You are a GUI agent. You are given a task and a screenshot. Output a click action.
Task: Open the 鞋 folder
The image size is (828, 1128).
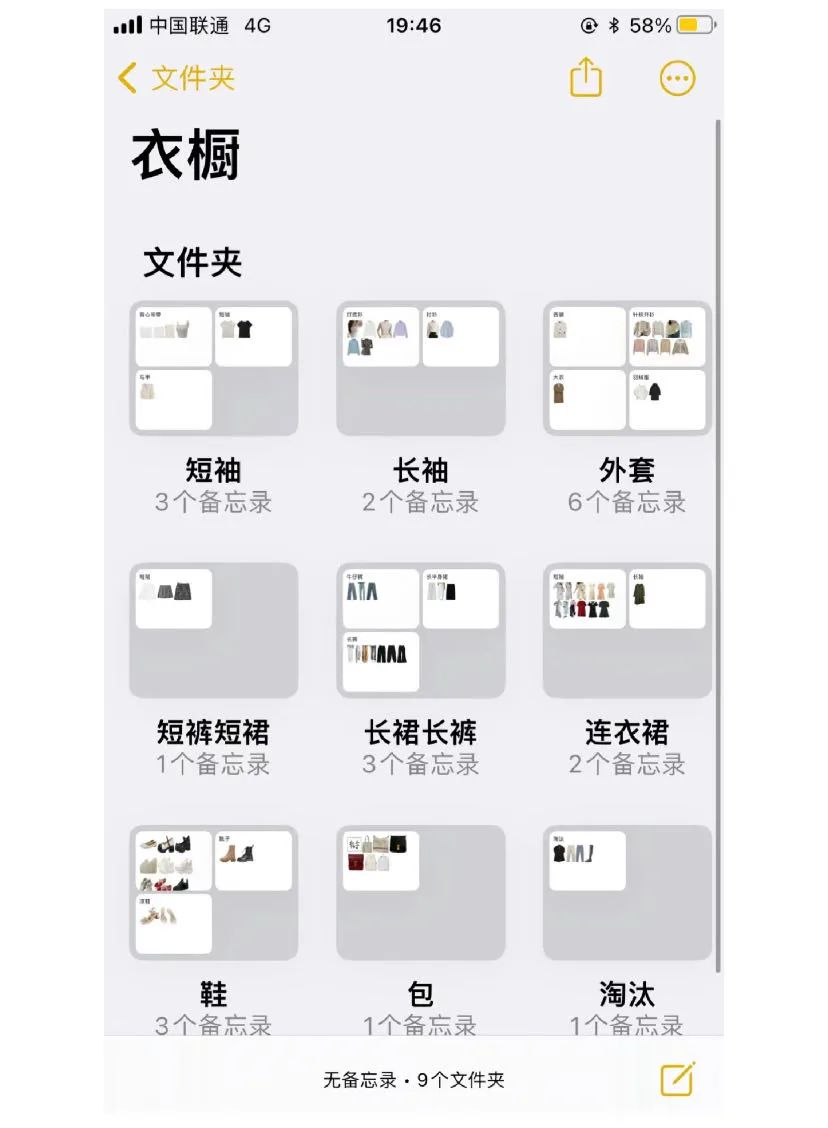tap(214, 892)
